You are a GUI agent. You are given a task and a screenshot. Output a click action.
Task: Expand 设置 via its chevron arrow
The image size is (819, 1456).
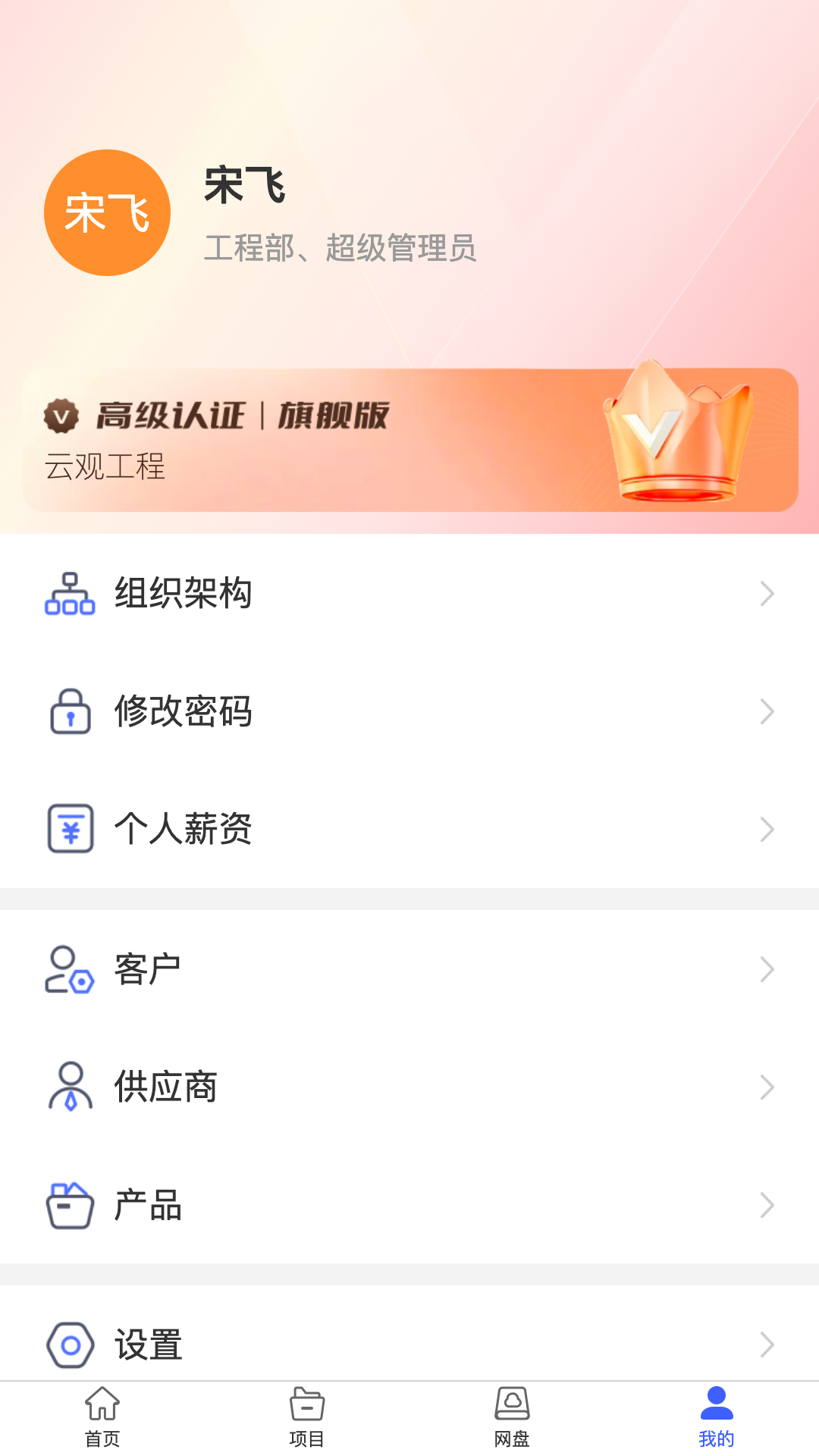click(x=766, y=1344)
